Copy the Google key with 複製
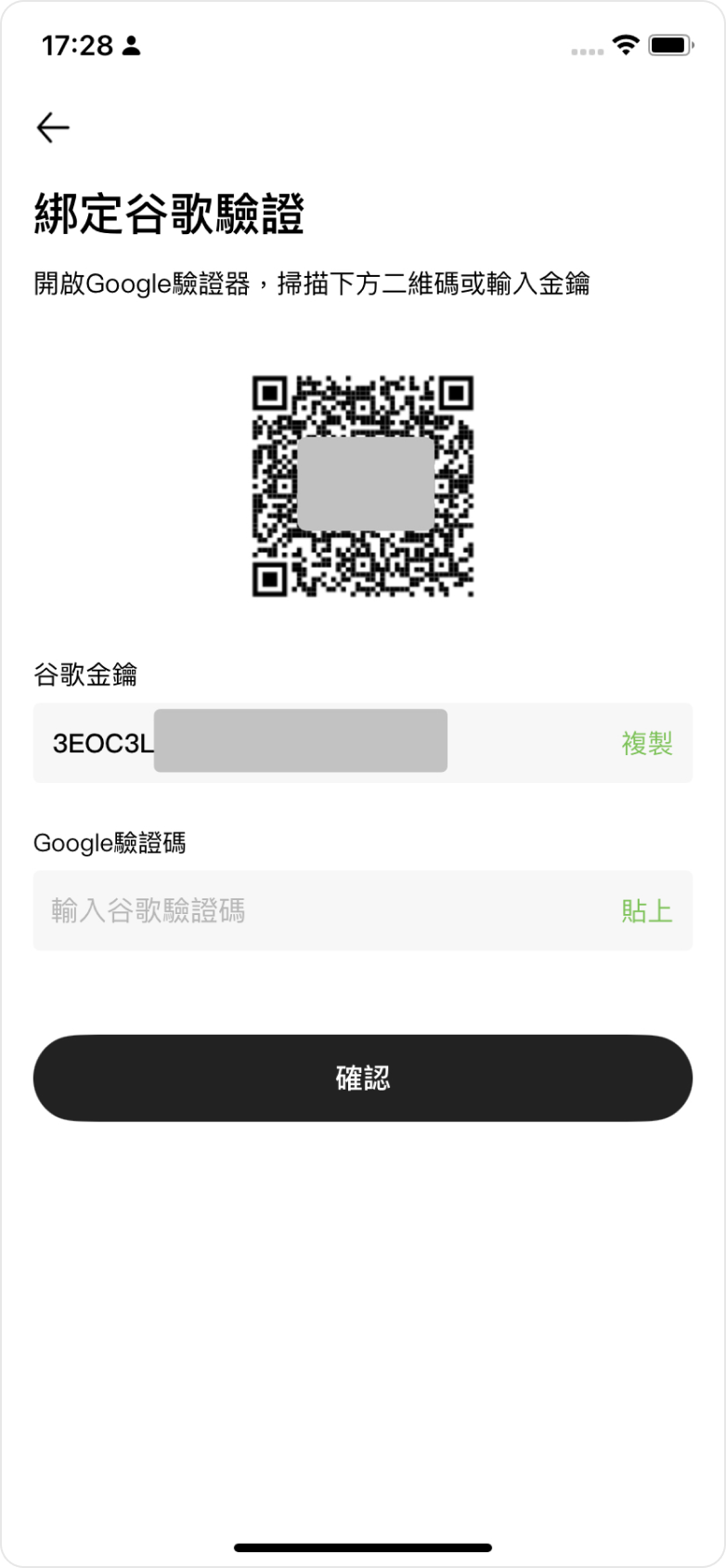The width and height of the screenshot is (726, 1568). (646, 743)
